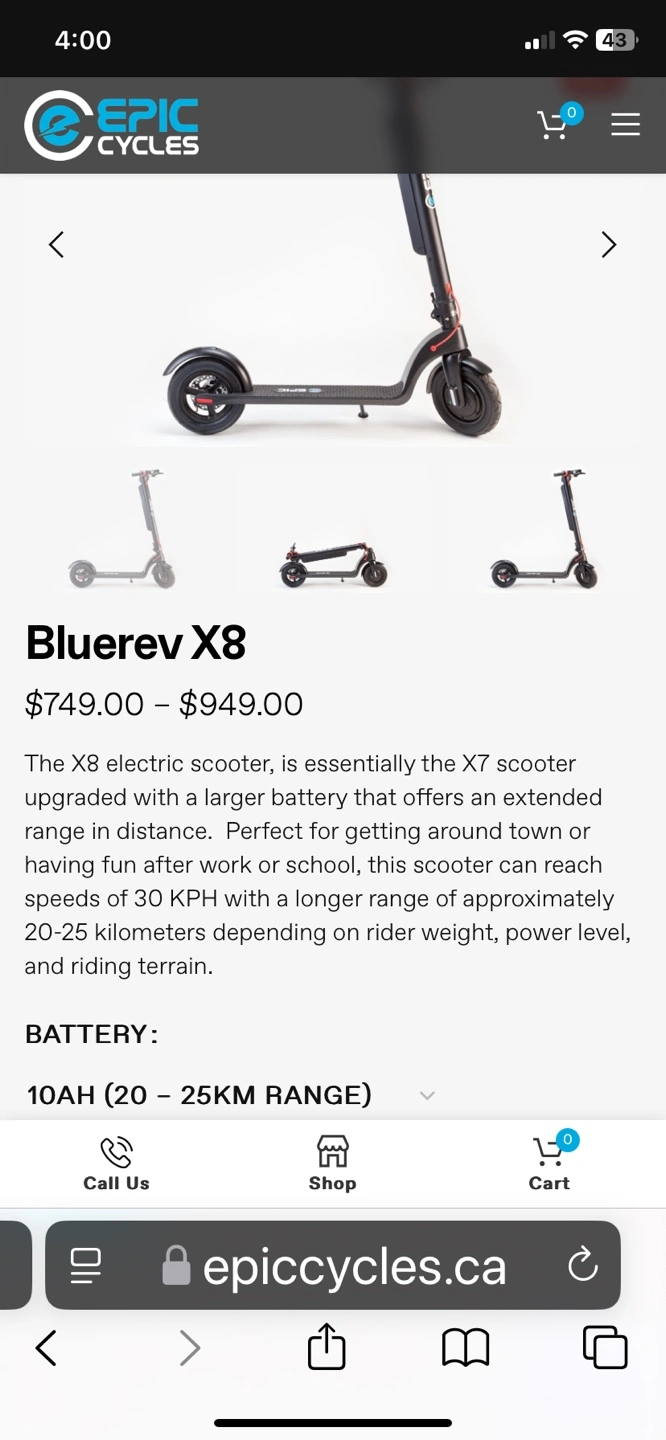This screenshot has width=666, height=1440.
Task: Reload the epiccycles.ca page
Action: coord(582,1266)
